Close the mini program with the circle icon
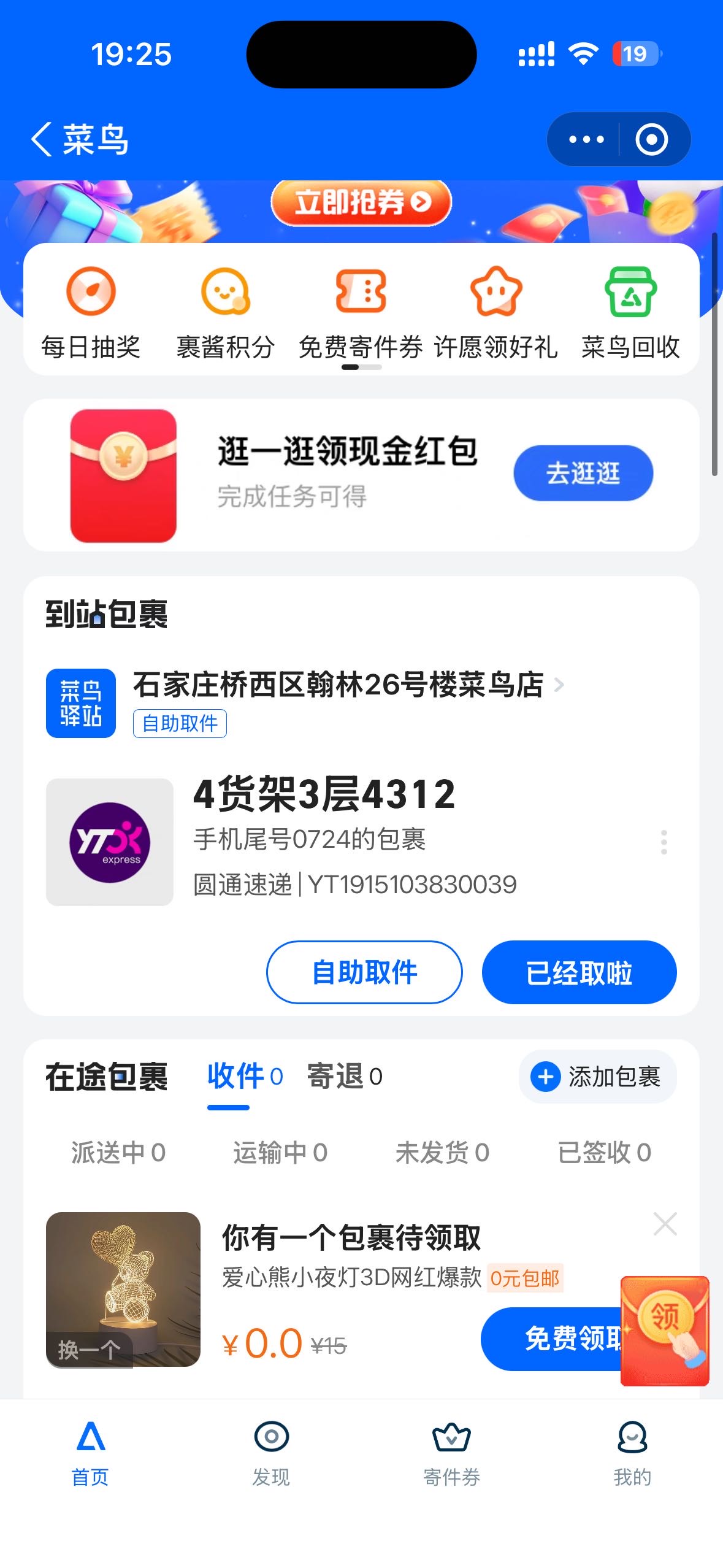This screenshot has height=1568, width=723. coord(651,139)
